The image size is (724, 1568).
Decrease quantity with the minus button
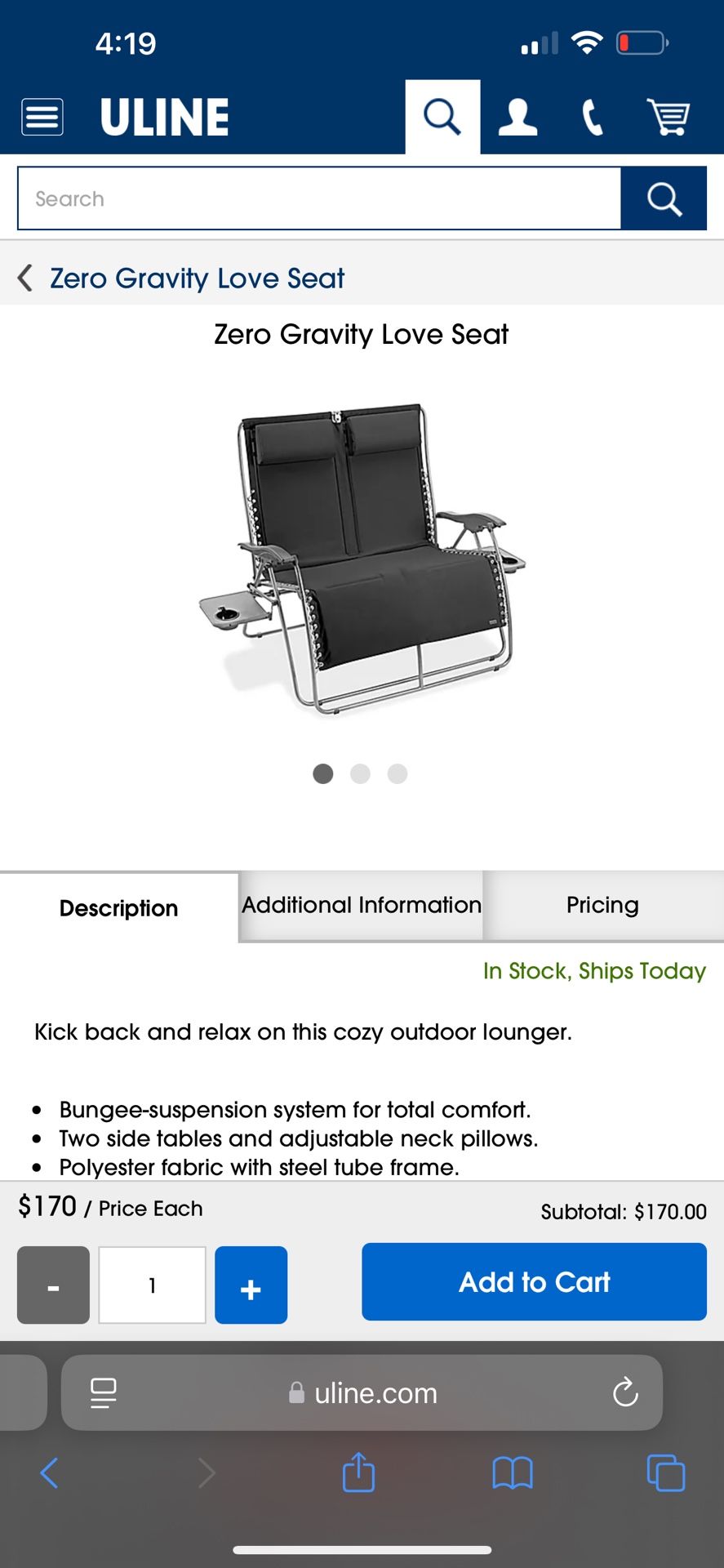click(x=53, y=1285)
